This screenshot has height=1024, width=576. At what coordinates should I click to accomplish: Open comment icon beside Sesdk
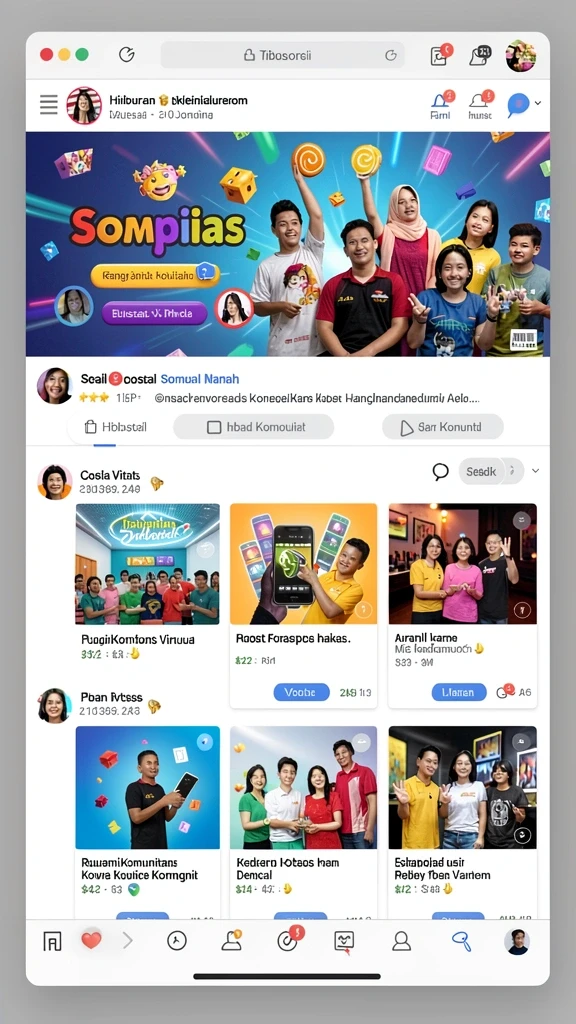(441, 471)
